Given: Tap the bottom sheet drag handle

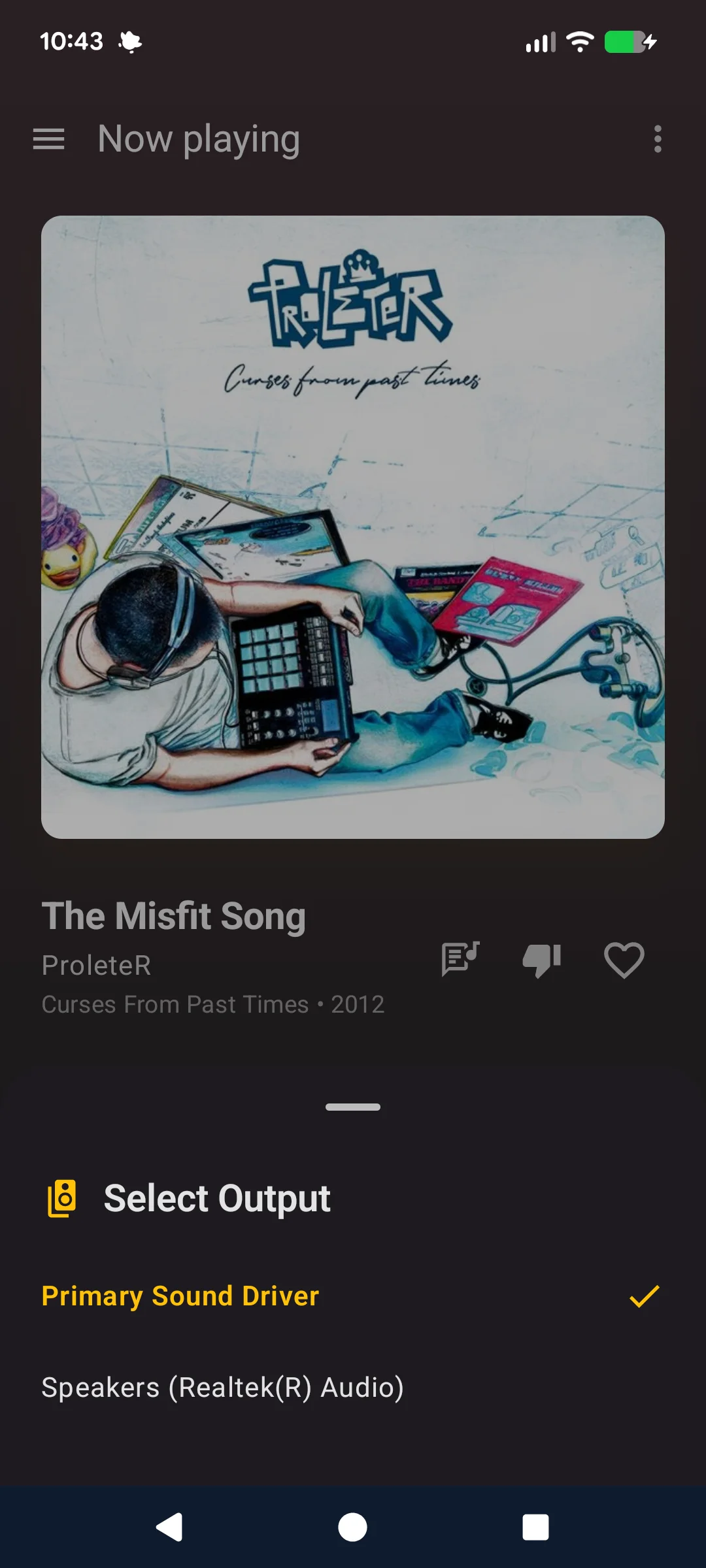Looking at the screenshot, I should [x=353, y=1107].
